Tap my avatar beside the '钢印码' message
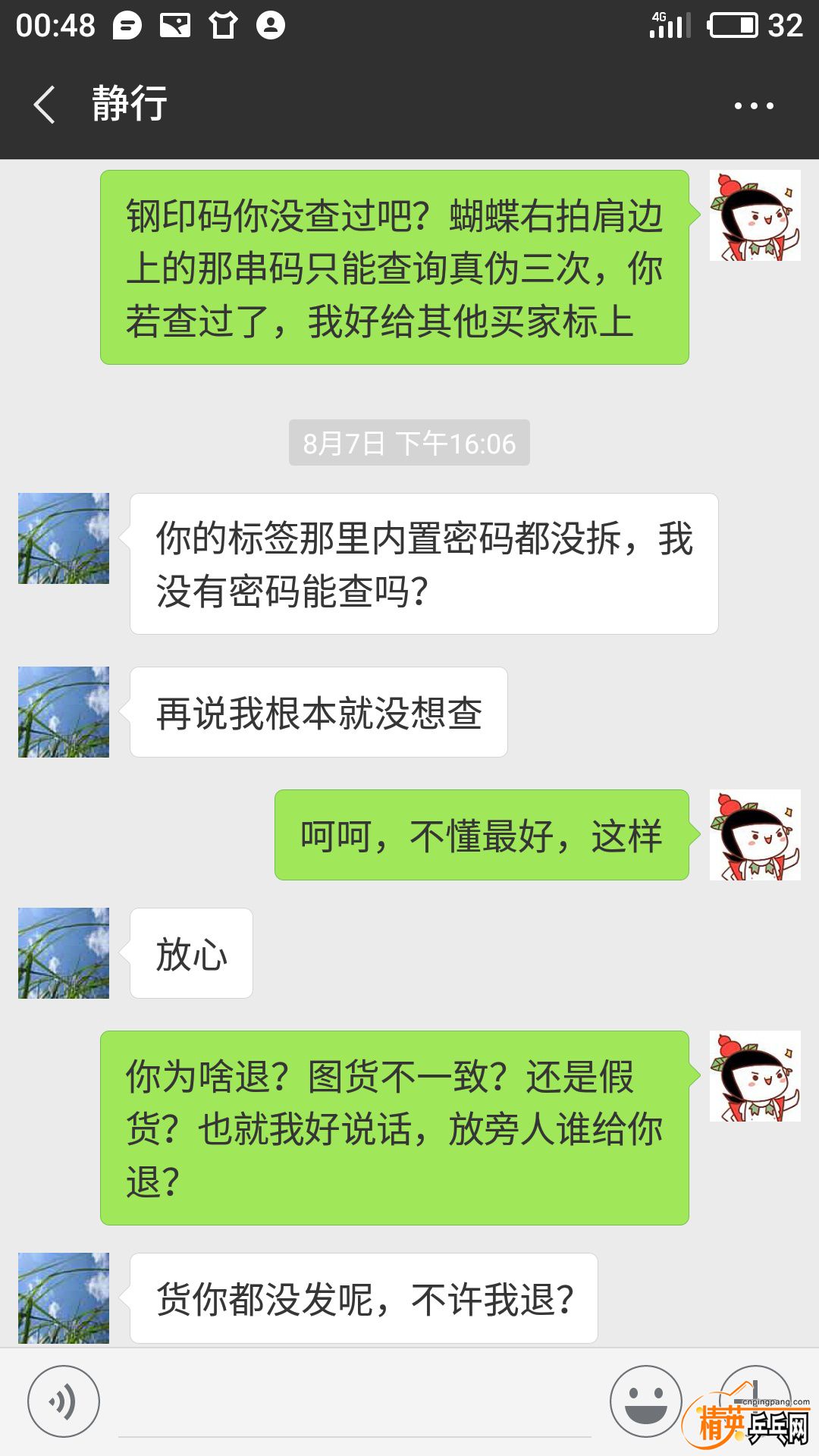Screen dimensions: 819x1456 pyautogui.click(x=755, y=215)
